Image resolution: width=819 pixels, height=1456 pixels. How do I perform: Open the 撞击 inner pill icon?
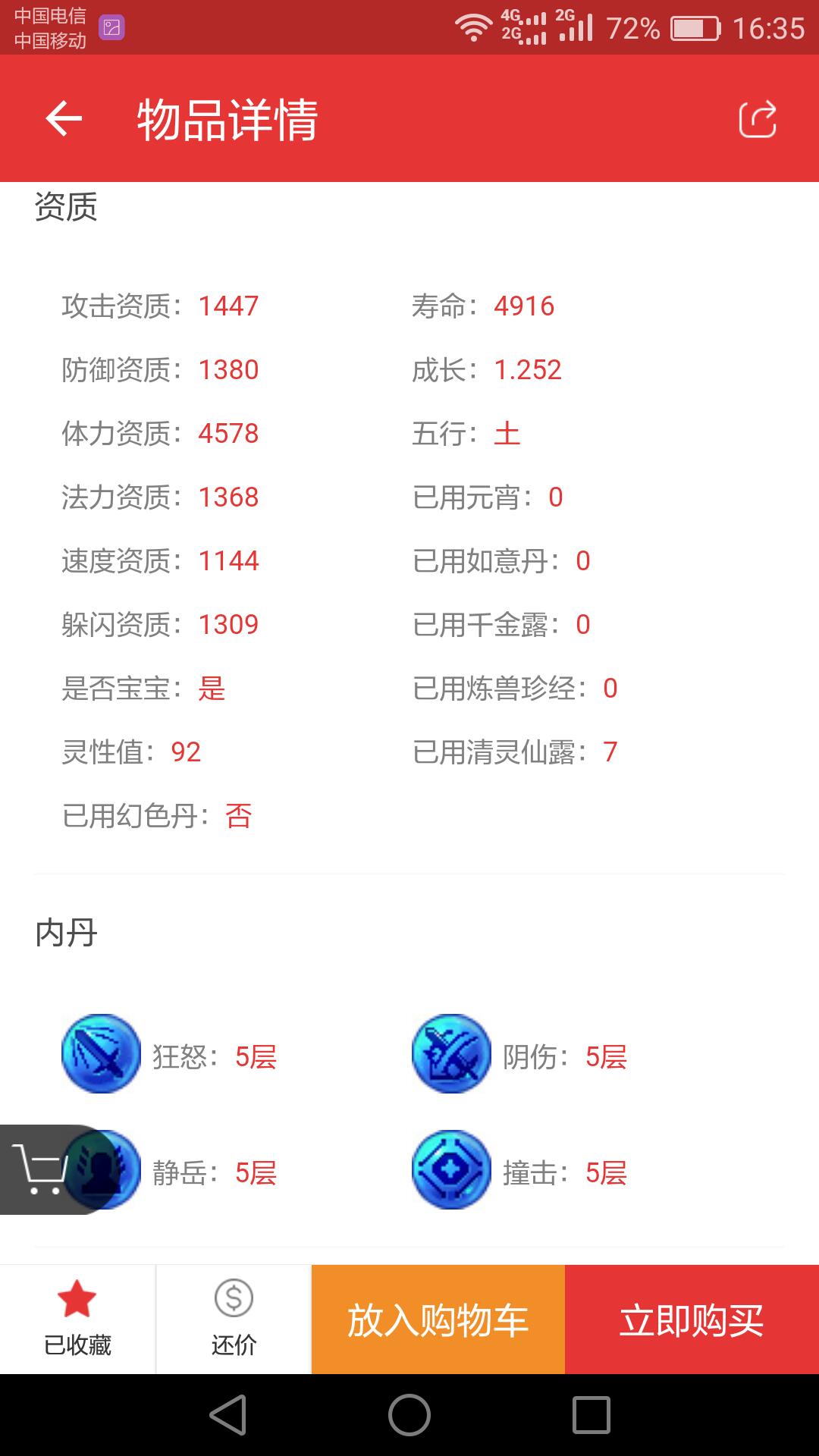pos(452,1169)
